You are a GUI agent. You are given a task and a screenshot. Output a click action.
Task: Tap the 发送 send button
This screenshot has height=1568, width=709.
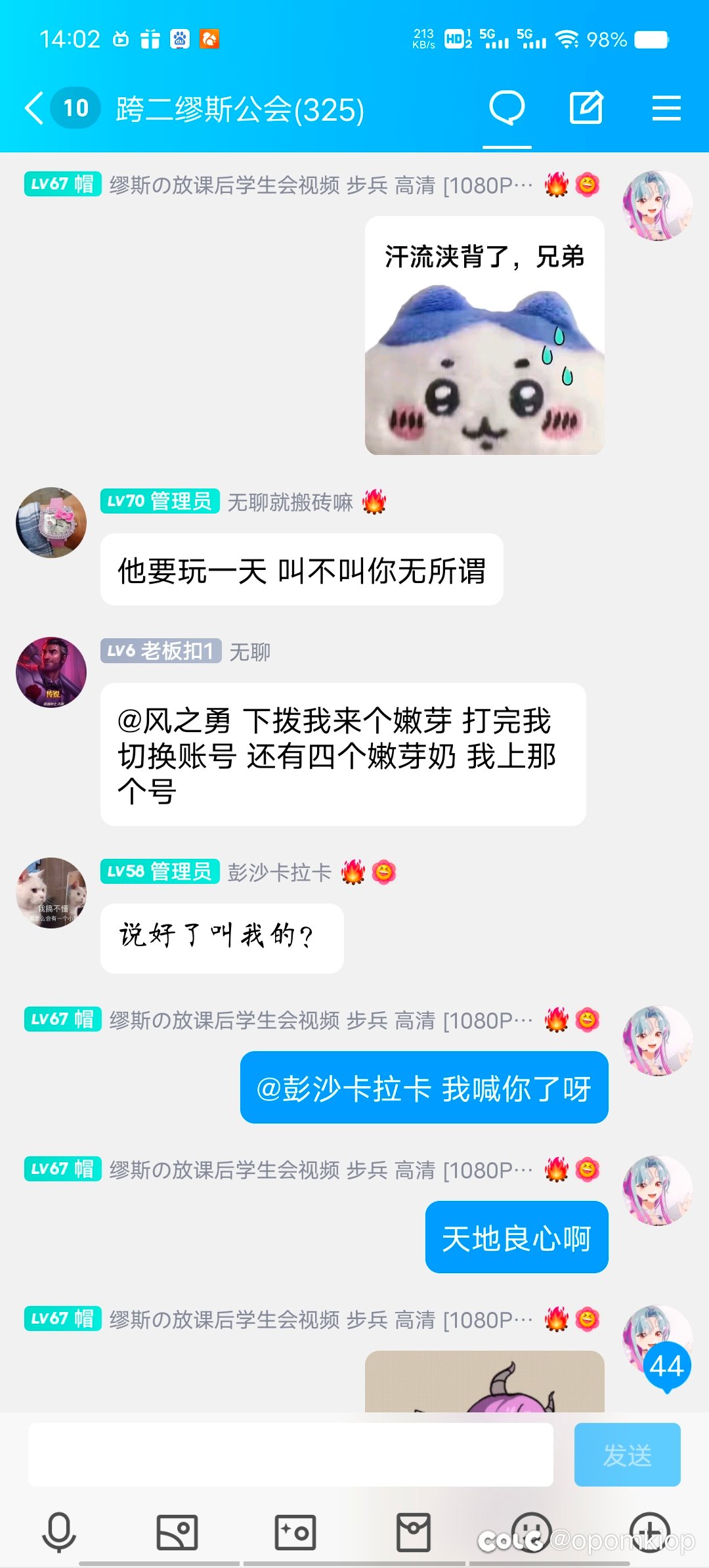tap(627, 1454)
